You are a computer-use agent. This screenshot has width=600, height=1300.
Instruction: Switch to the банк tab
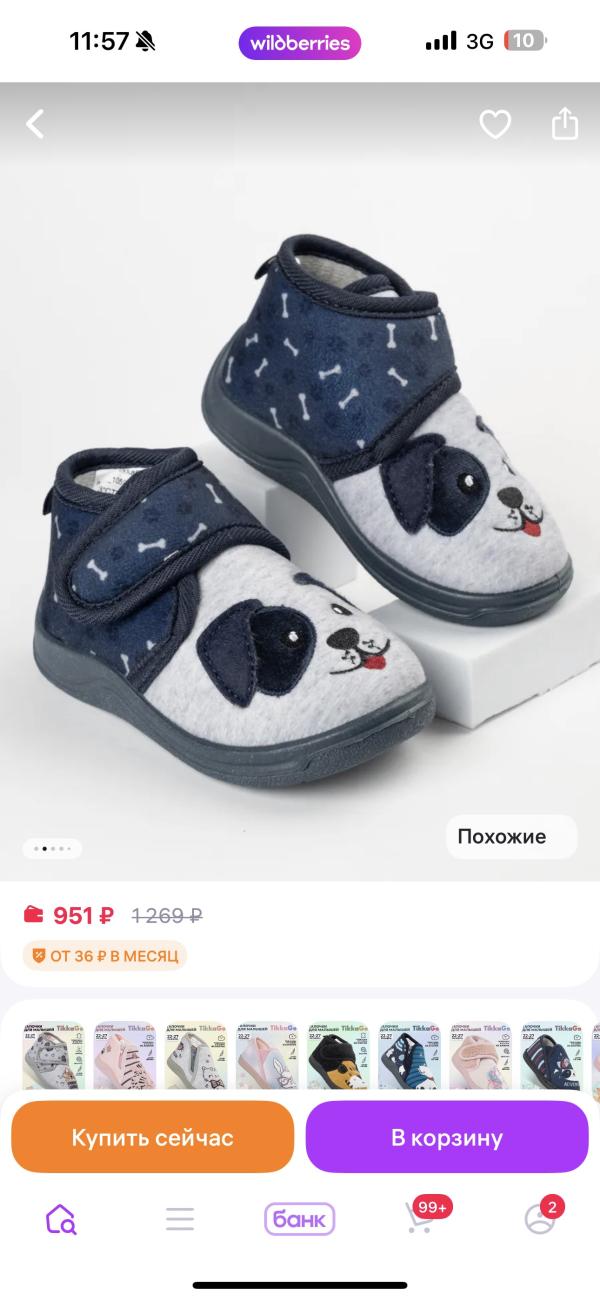coord(299,1219)
